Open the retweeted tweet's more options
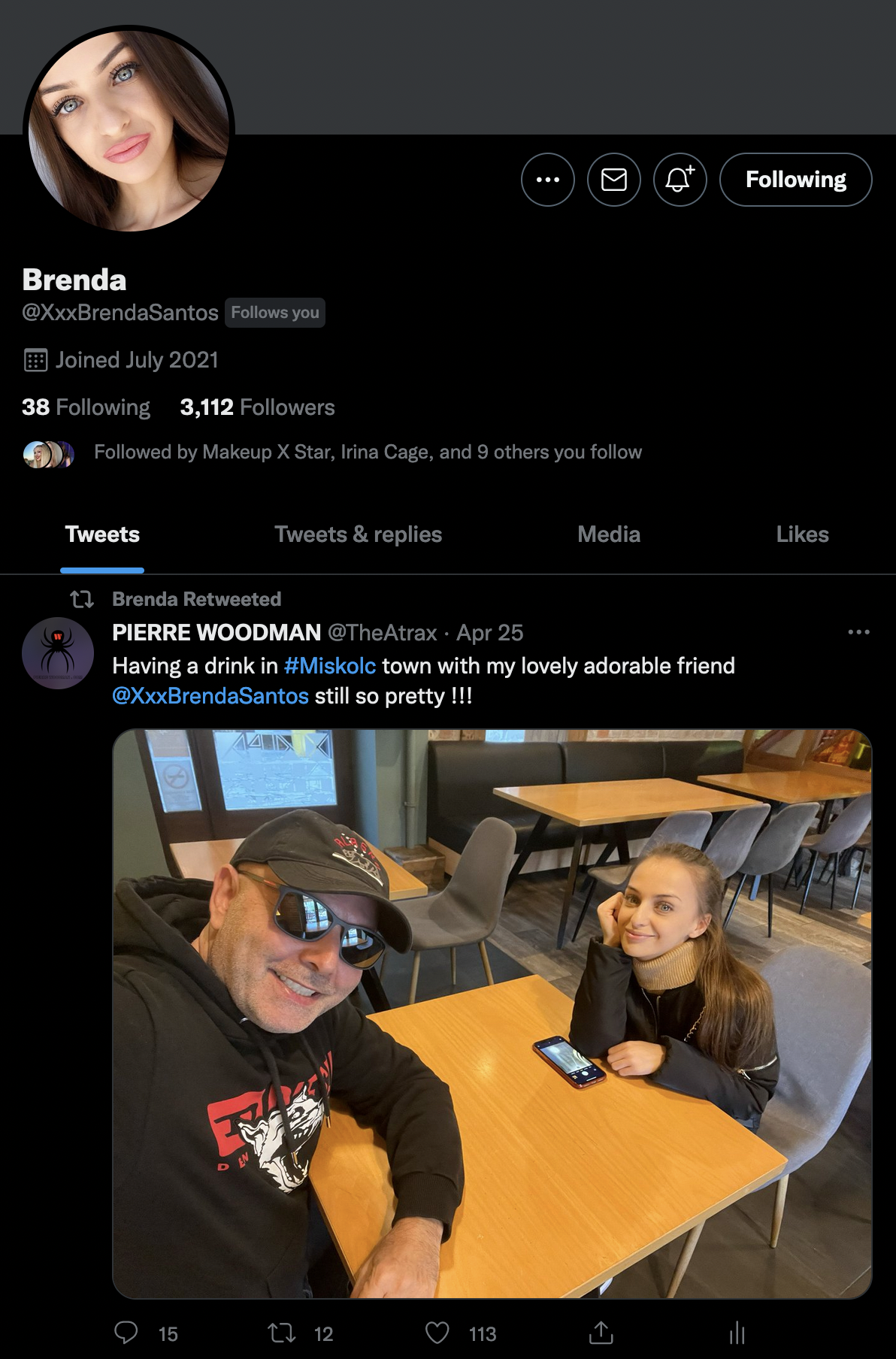Image resolution: width=896 pixels, height=1359 pixels. tap(858, 633)
